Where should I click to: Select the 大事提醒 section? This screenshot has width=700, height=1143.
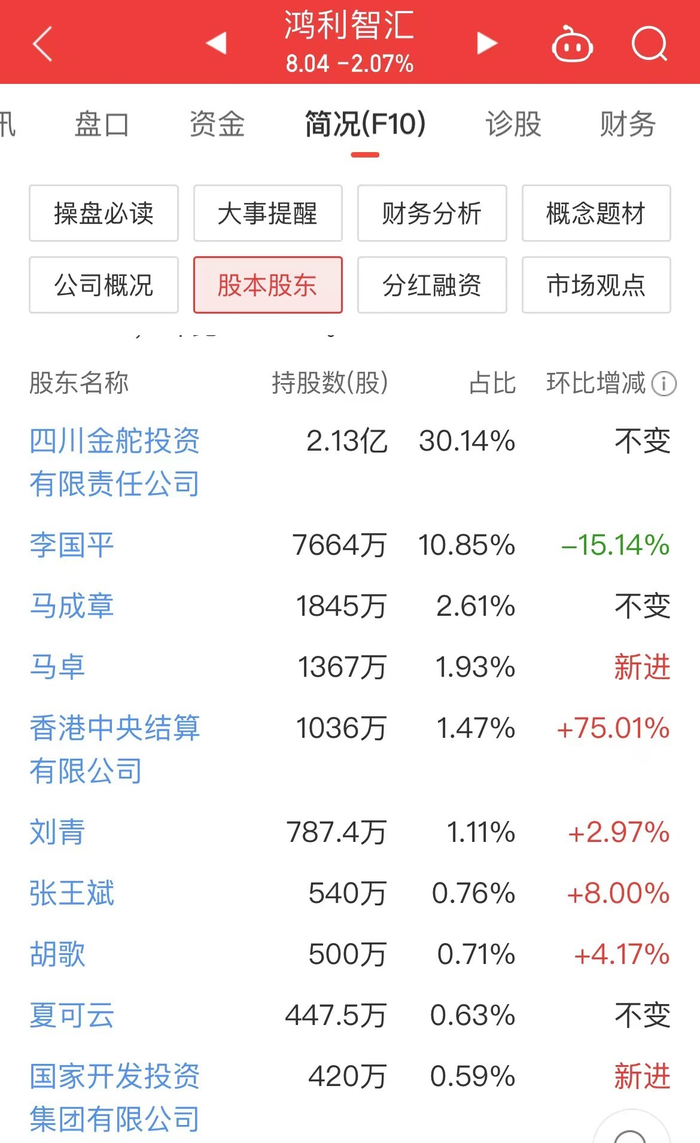pos(268,213)
